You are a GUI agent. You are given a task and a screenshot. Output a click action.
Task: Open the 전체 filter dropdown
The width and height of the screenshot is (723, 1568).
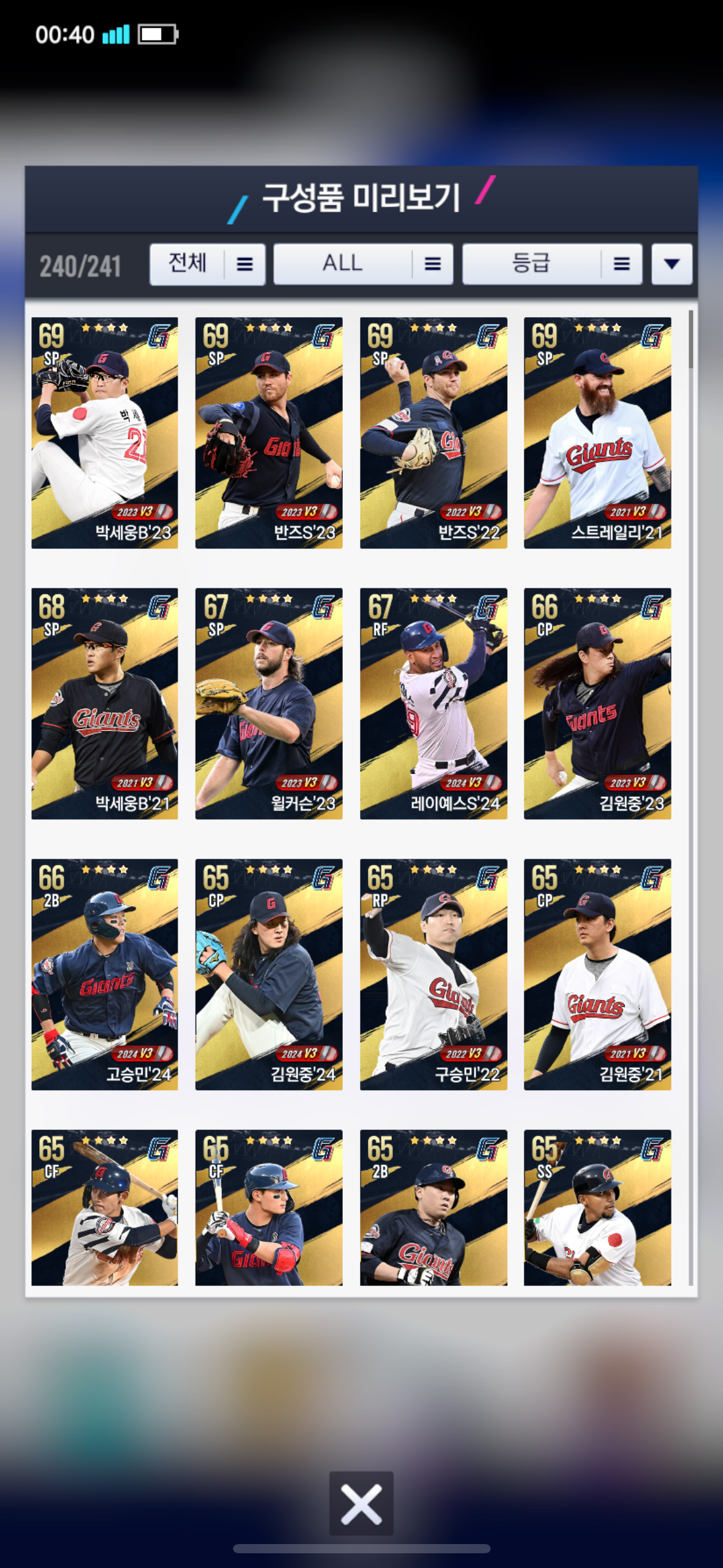point(207,264)
